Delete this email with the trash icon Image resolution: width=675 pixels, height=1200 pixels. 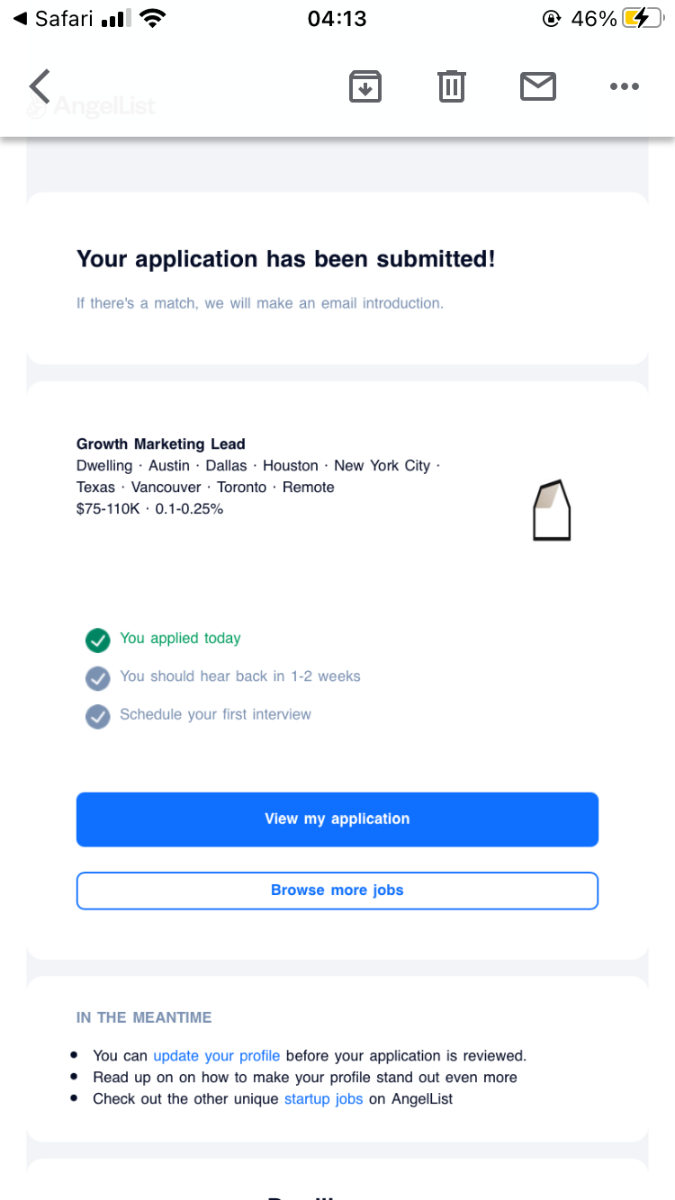click(452, 87)
